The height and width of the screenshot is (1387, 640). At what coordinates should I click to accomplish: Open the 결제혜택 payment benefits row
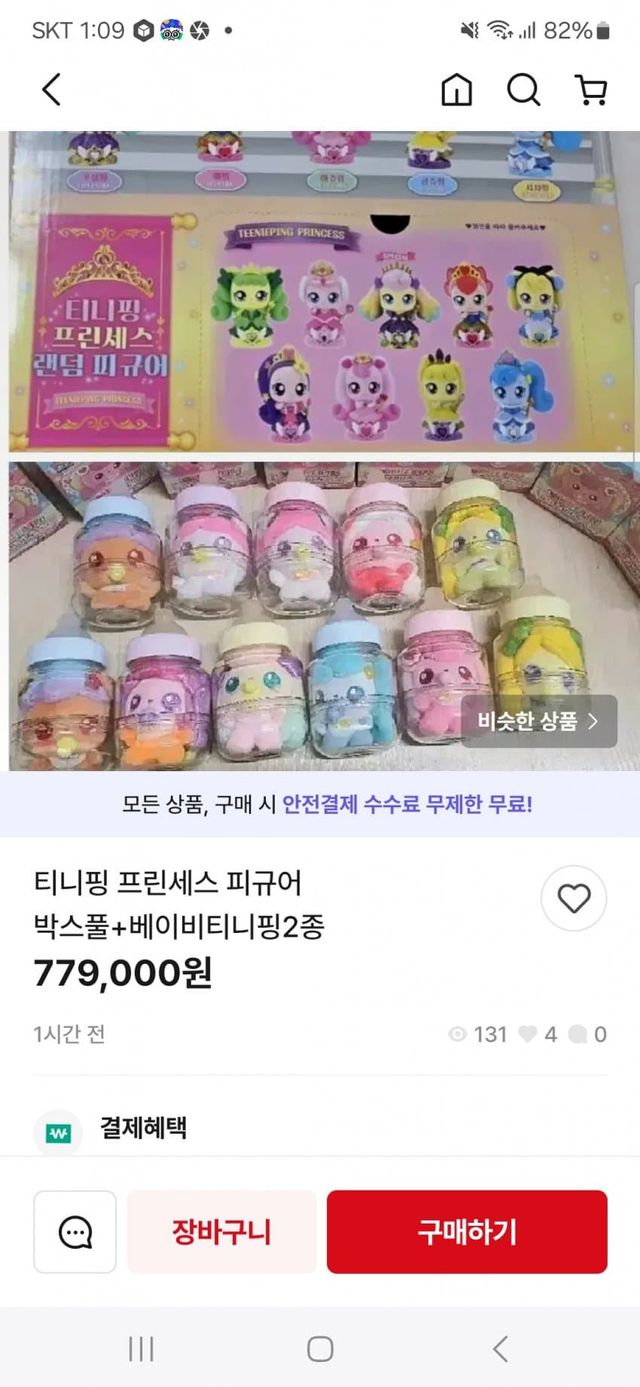coord(143,1129)
